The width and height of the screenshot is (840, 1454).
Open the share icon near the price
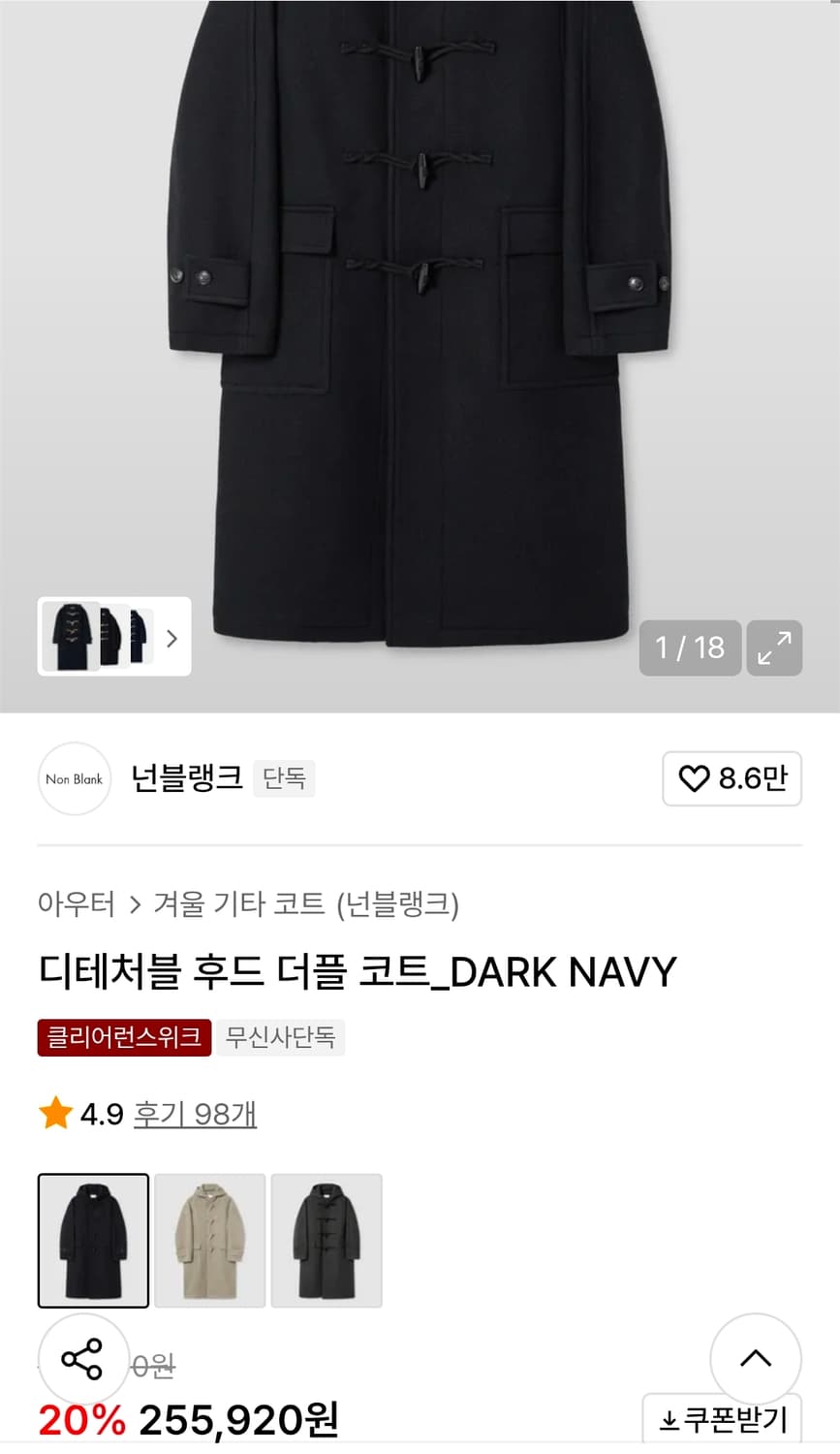point(82,1359)
